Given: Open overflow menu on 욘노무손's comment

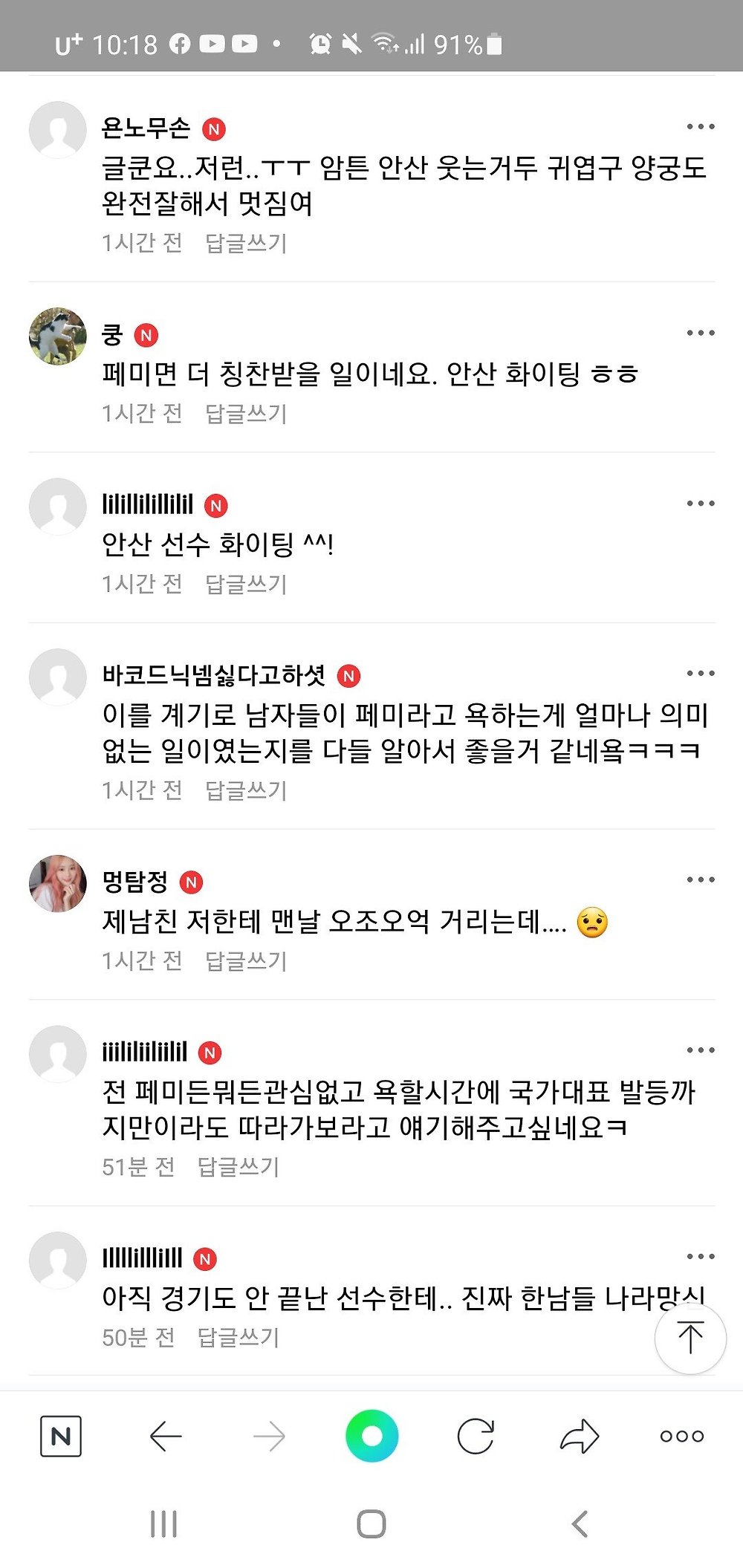Looking at the screenshot, I should tap(700, 127).
